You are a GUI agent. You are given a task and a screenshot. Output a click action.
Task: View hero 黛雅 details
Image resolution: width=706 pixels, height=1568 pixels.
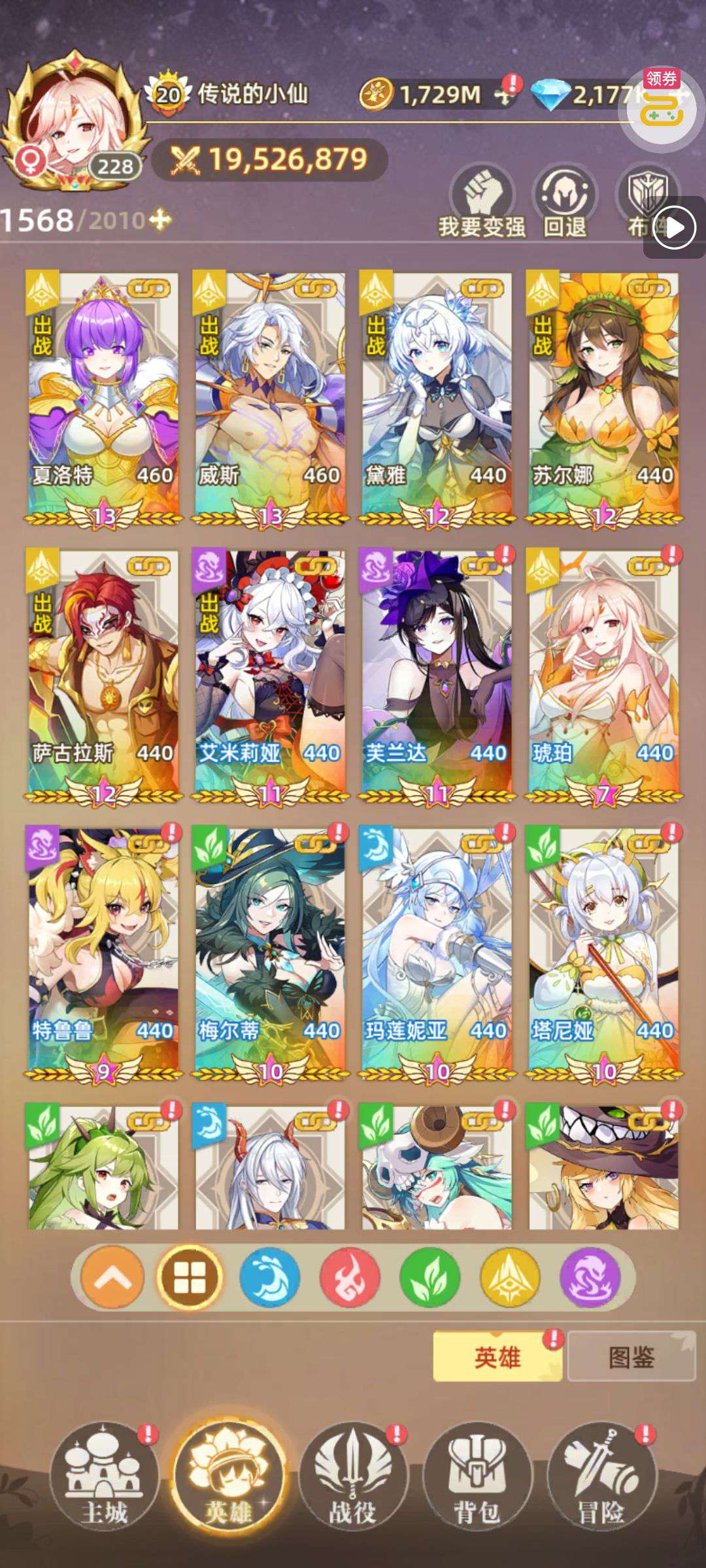pyautogui.click(x=437, y=398)
